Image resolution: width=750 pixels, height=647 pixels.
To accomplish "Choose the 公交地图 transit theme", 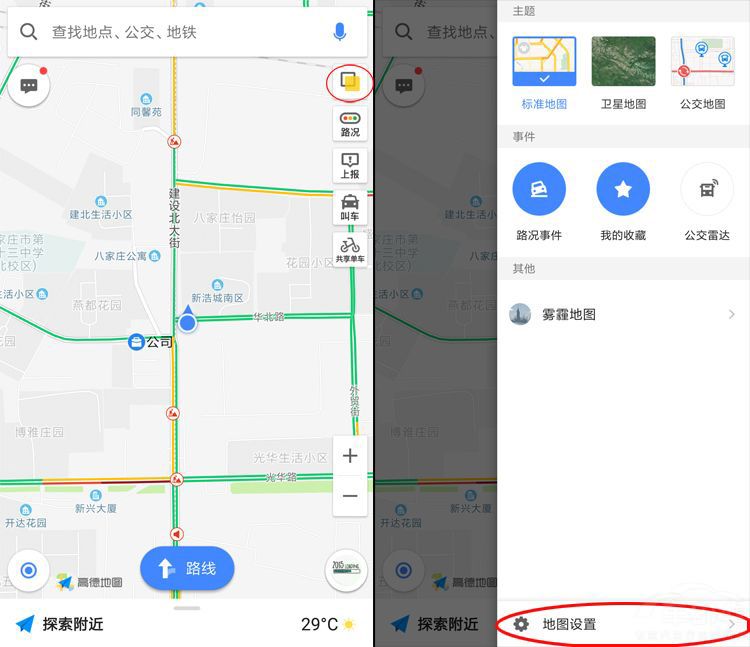I will pos(702,72).
